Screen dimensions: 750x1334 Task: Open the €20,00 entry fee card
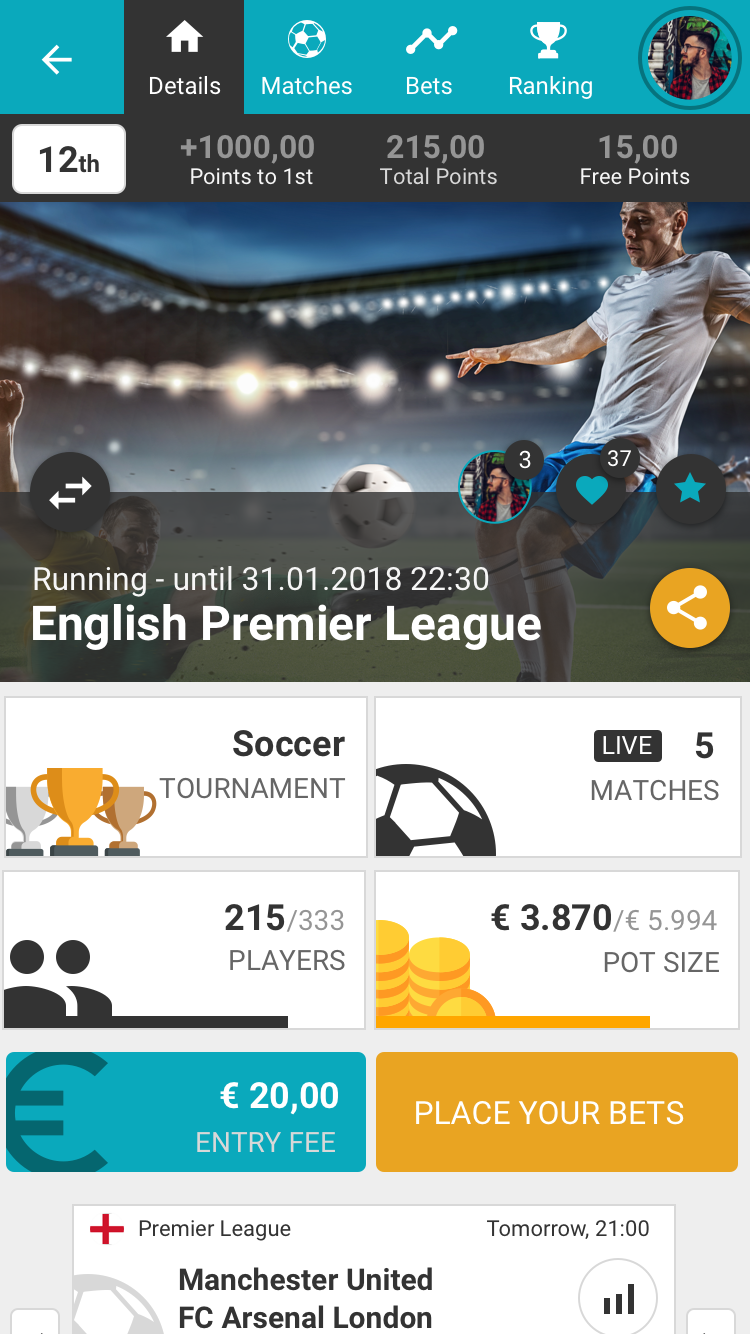pyautogui.click(x=186, y=1112)
